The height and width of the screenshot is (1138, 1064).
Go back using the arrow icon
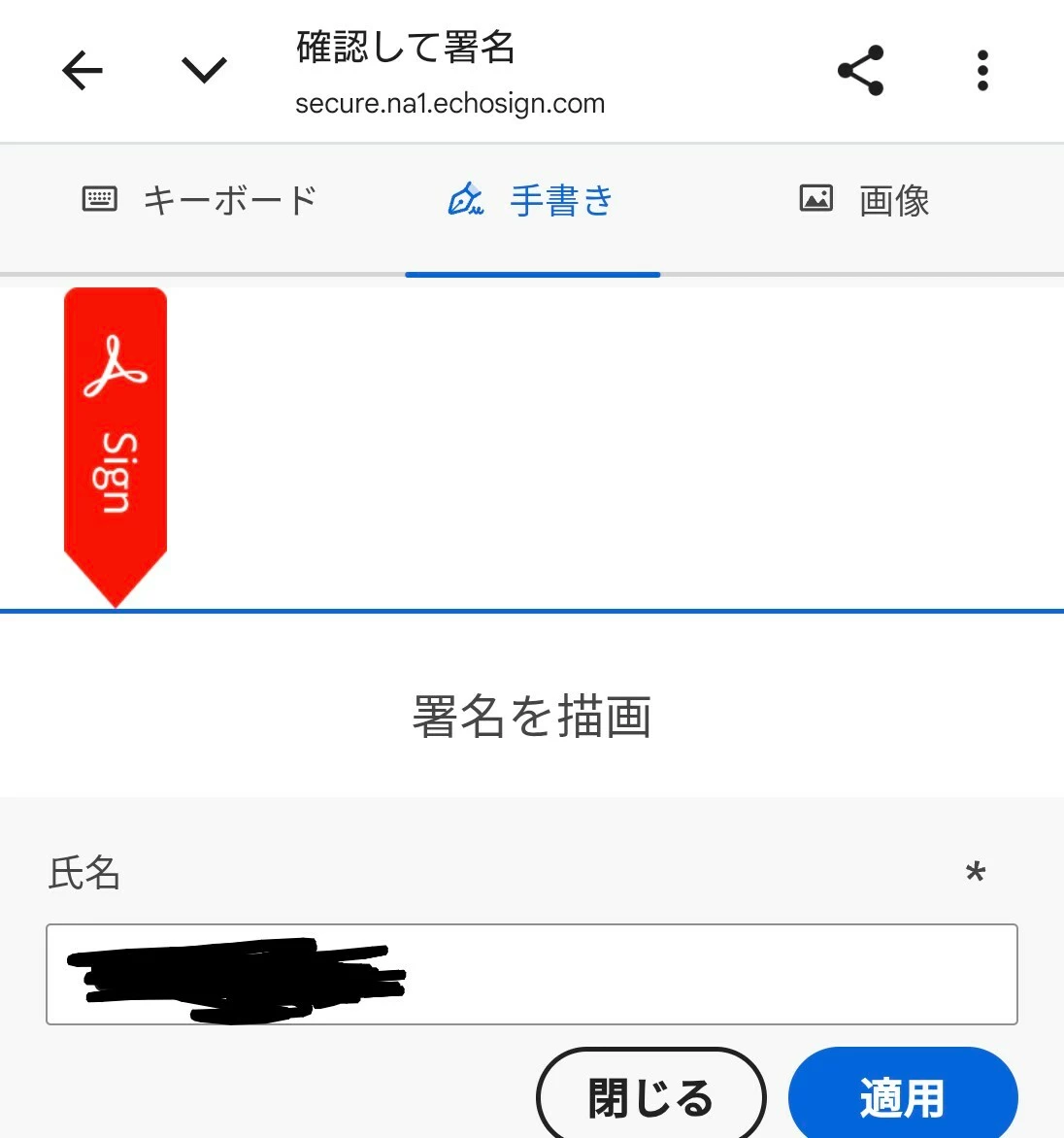83,71
